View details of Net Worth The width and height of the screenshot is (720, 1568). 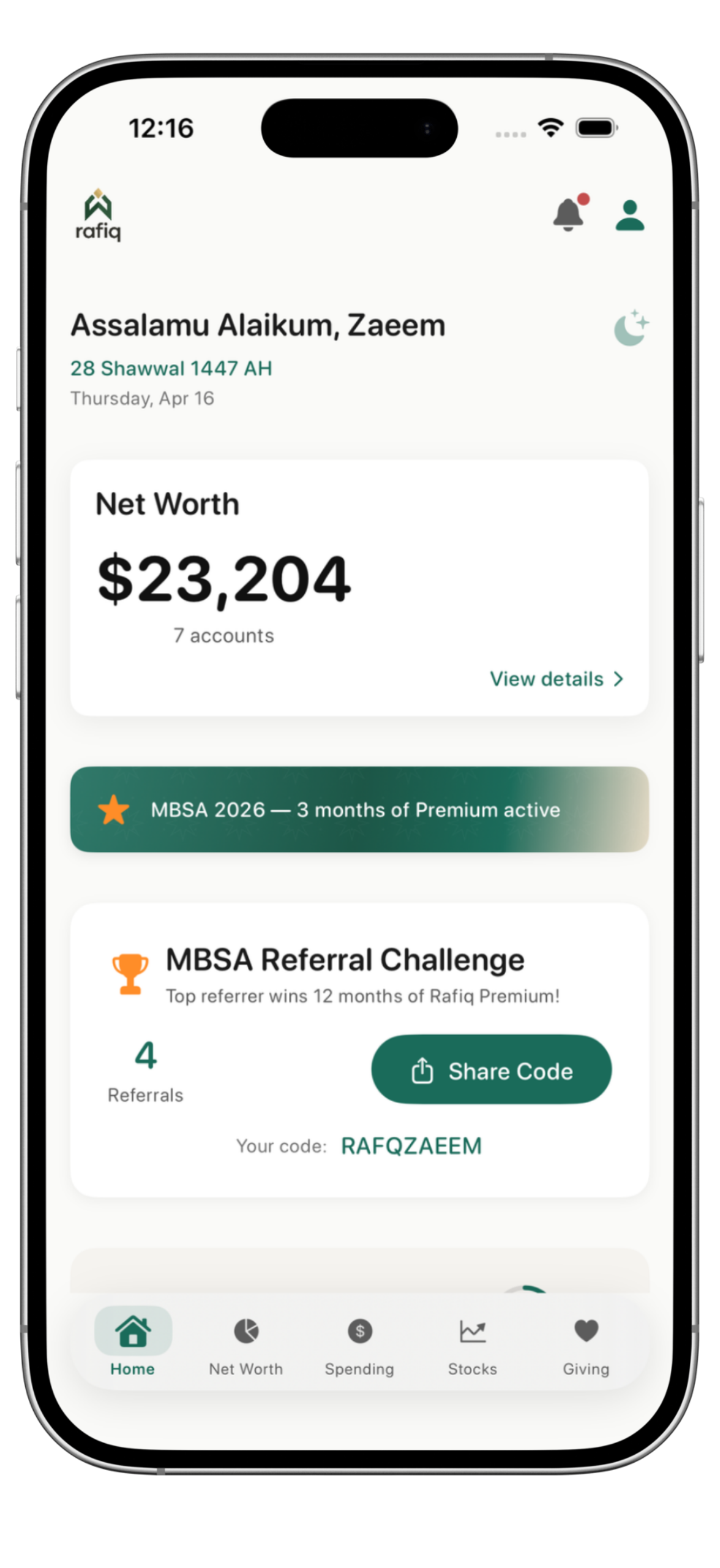pyautogui.click(x=556, y=679)
